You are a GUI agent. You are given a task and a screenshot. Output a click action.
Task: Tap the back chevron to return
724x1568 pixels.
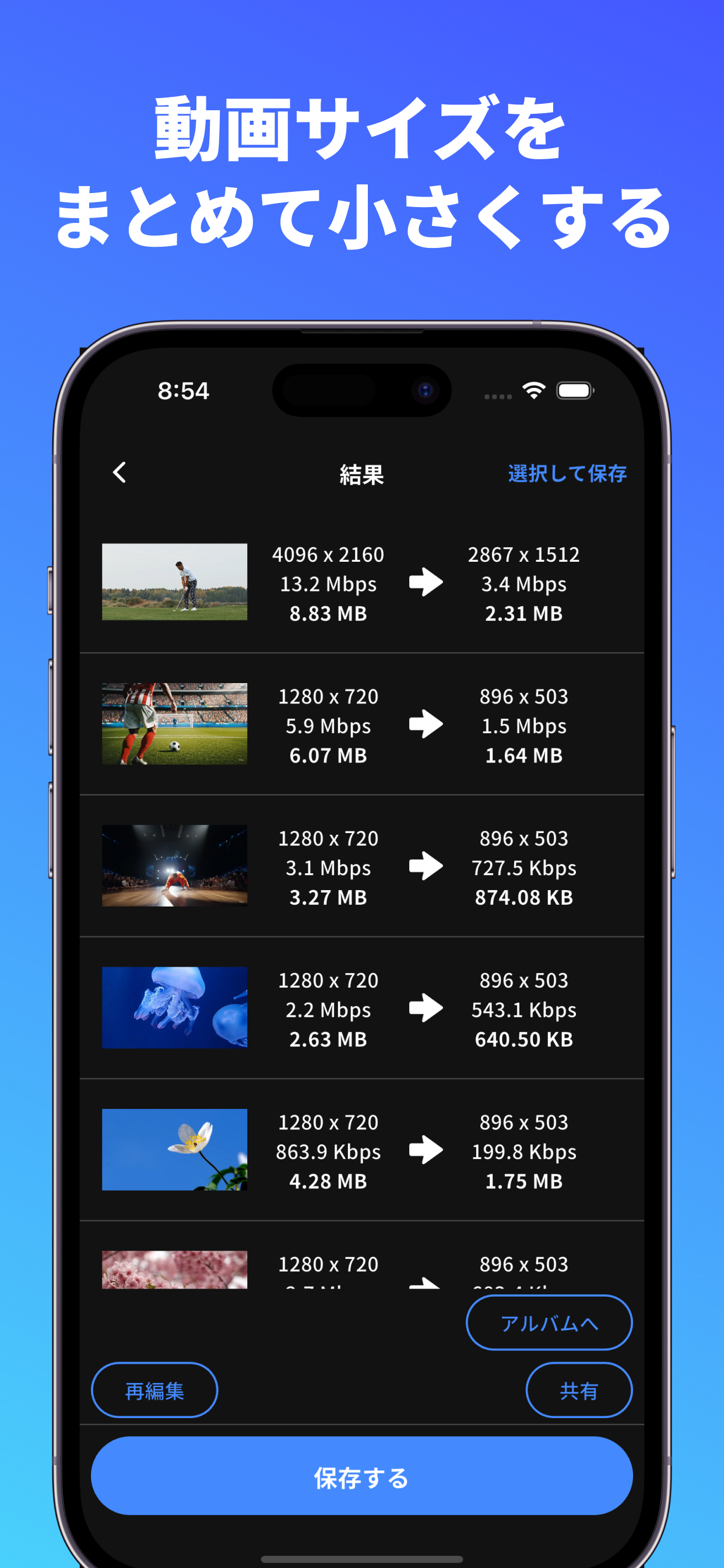coord(120,473)
